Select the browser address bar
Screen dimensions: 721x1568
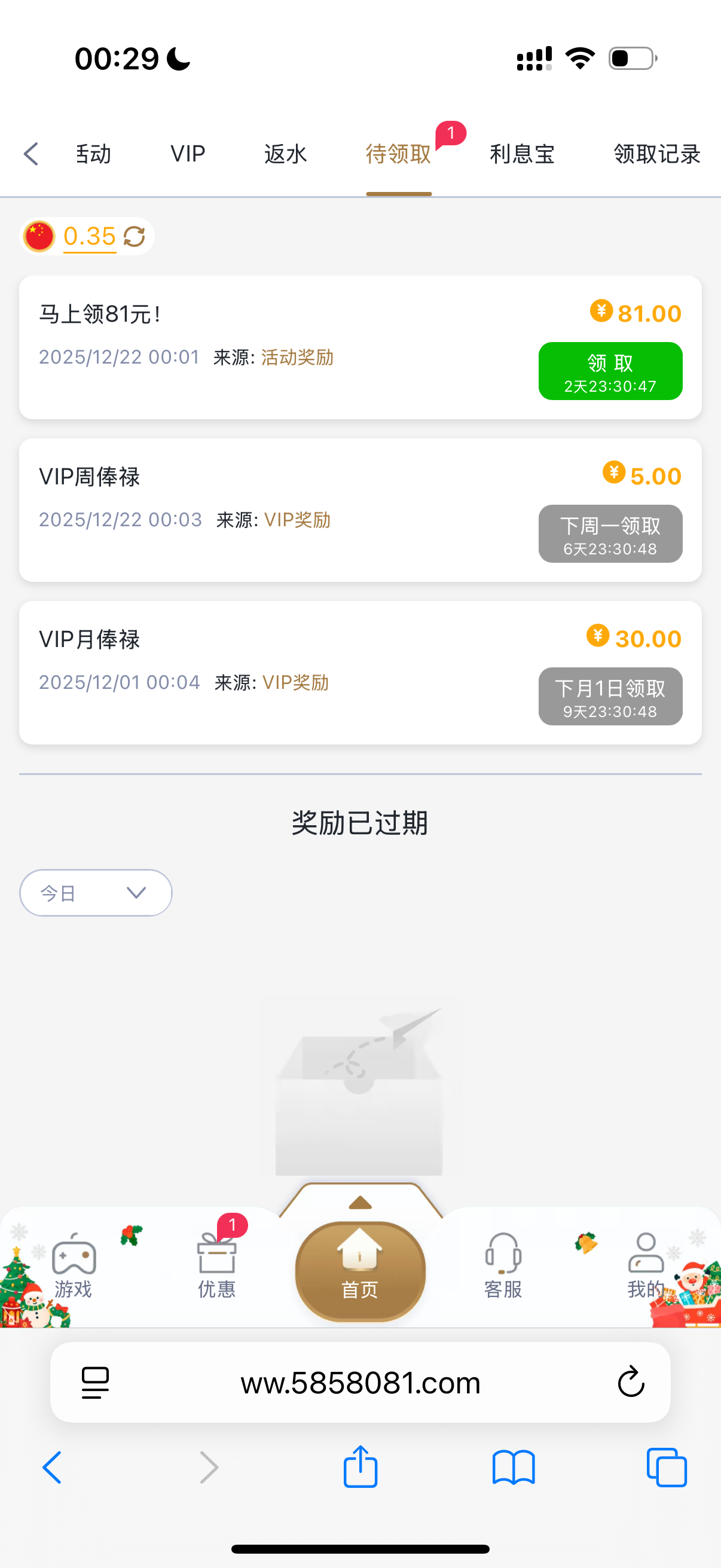click(x=360, y=1383)
